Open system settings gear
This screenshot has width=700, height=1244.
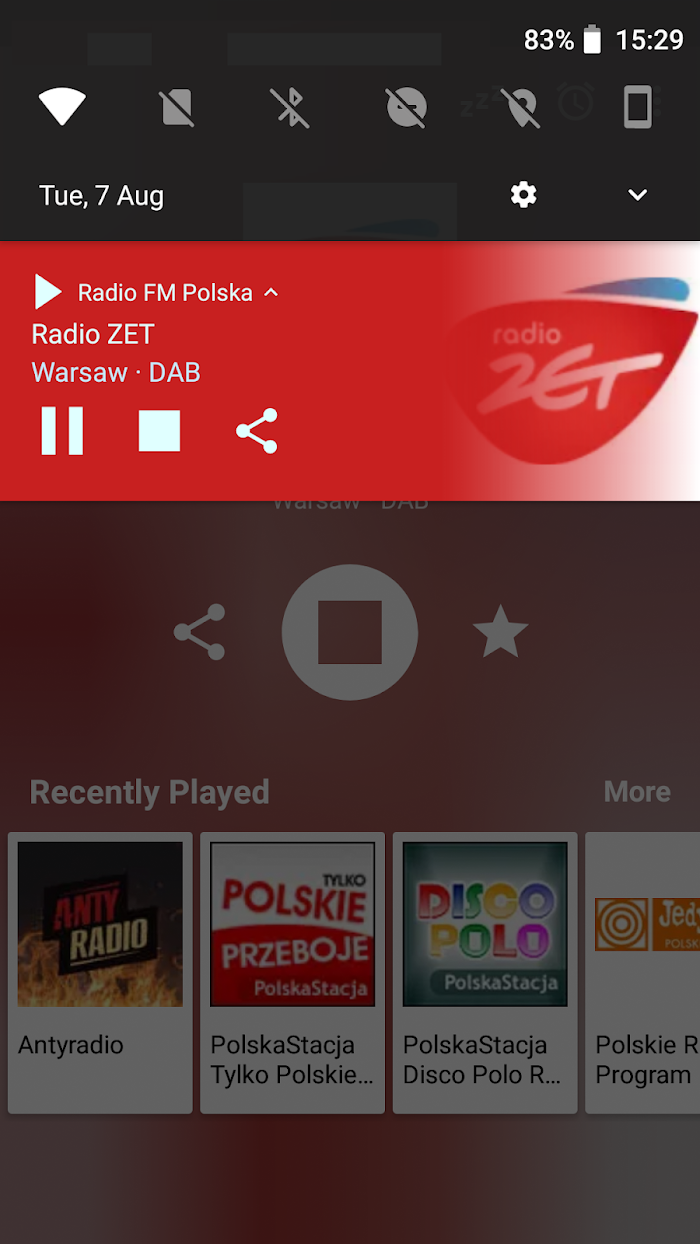pos(524,195)
